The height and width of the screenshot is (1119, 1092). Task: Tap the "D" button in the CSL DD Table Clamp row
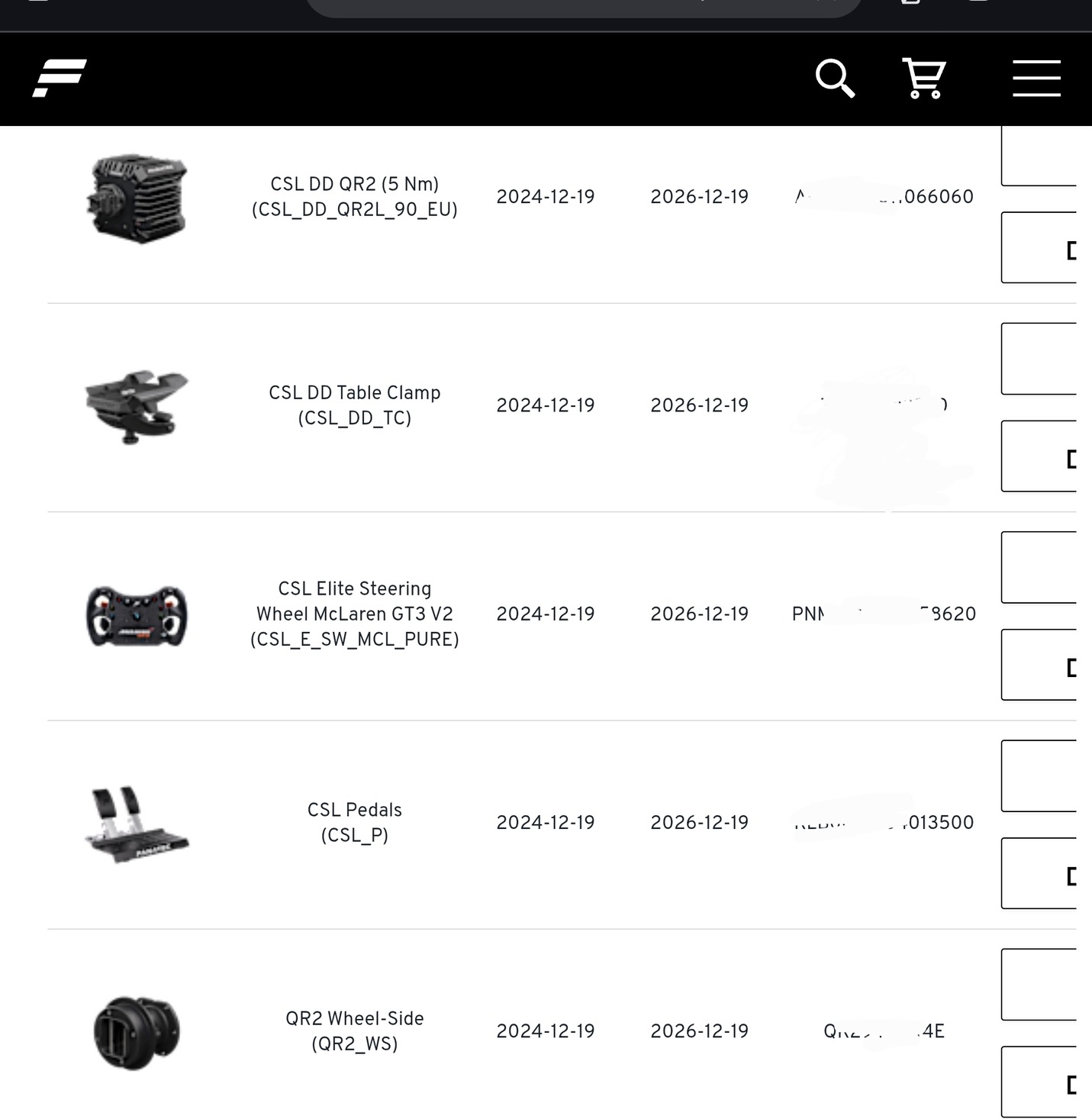pos(1039,456)
